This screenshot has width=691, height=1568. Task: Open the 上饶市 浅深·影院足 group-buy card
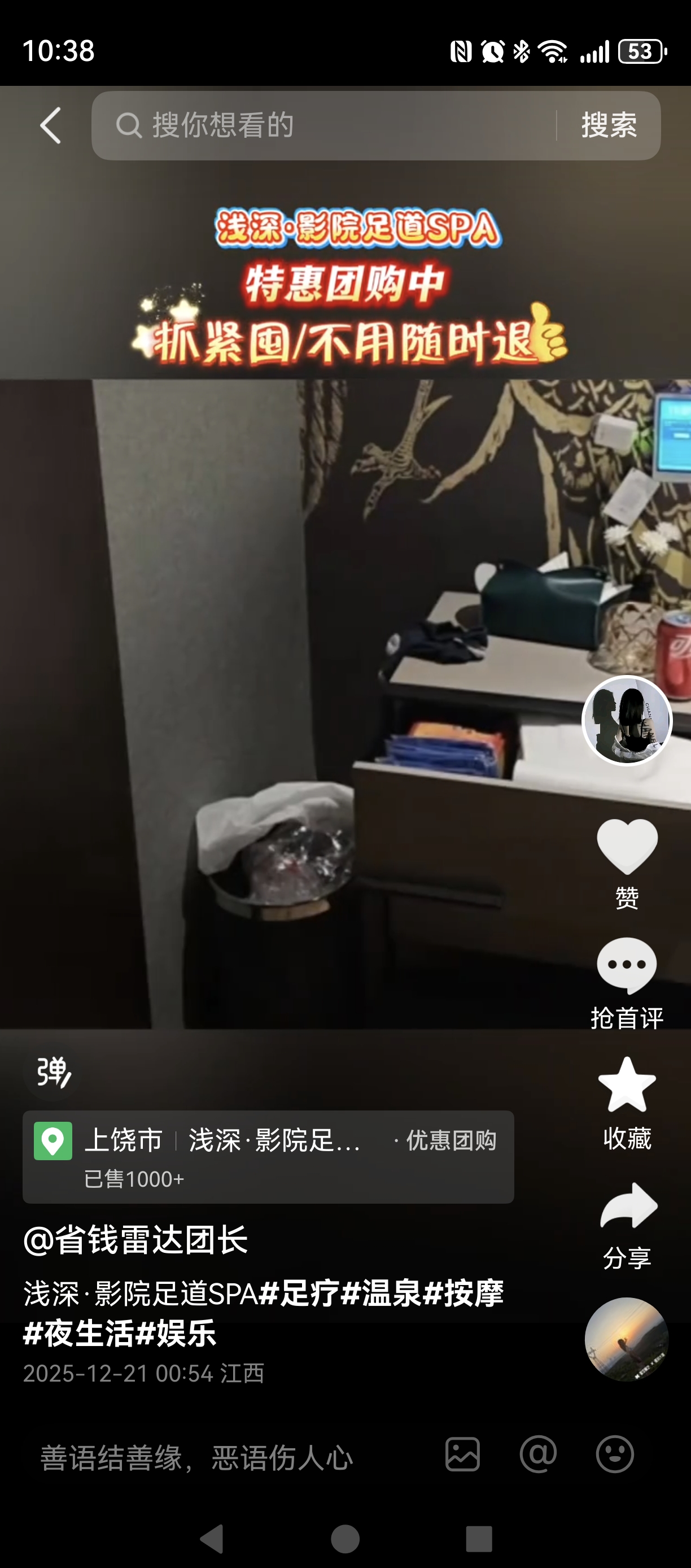tap(268, 1157)
